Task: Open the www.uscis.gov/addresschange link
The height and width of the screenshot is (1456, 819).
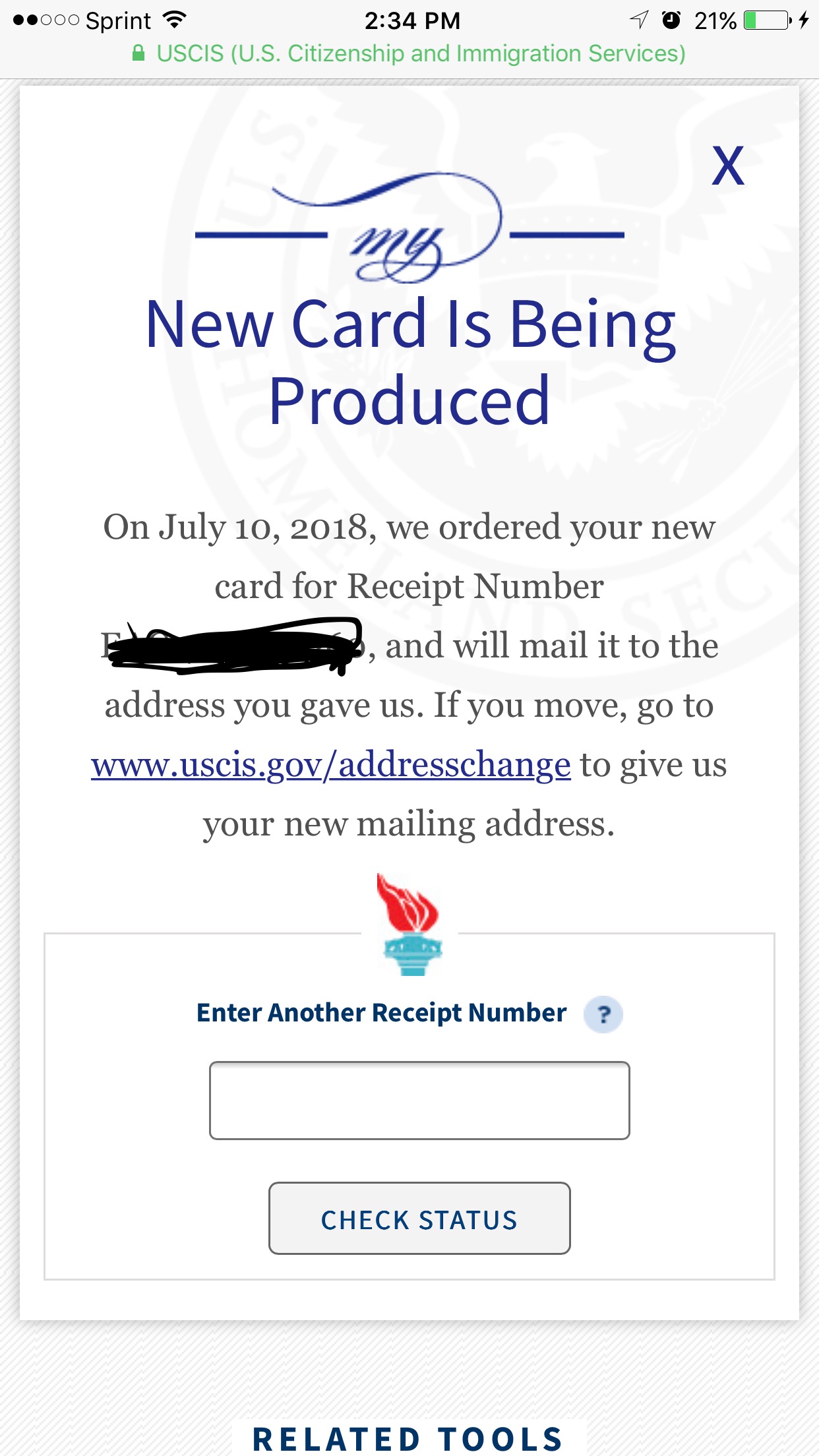Action: [331, 765]
